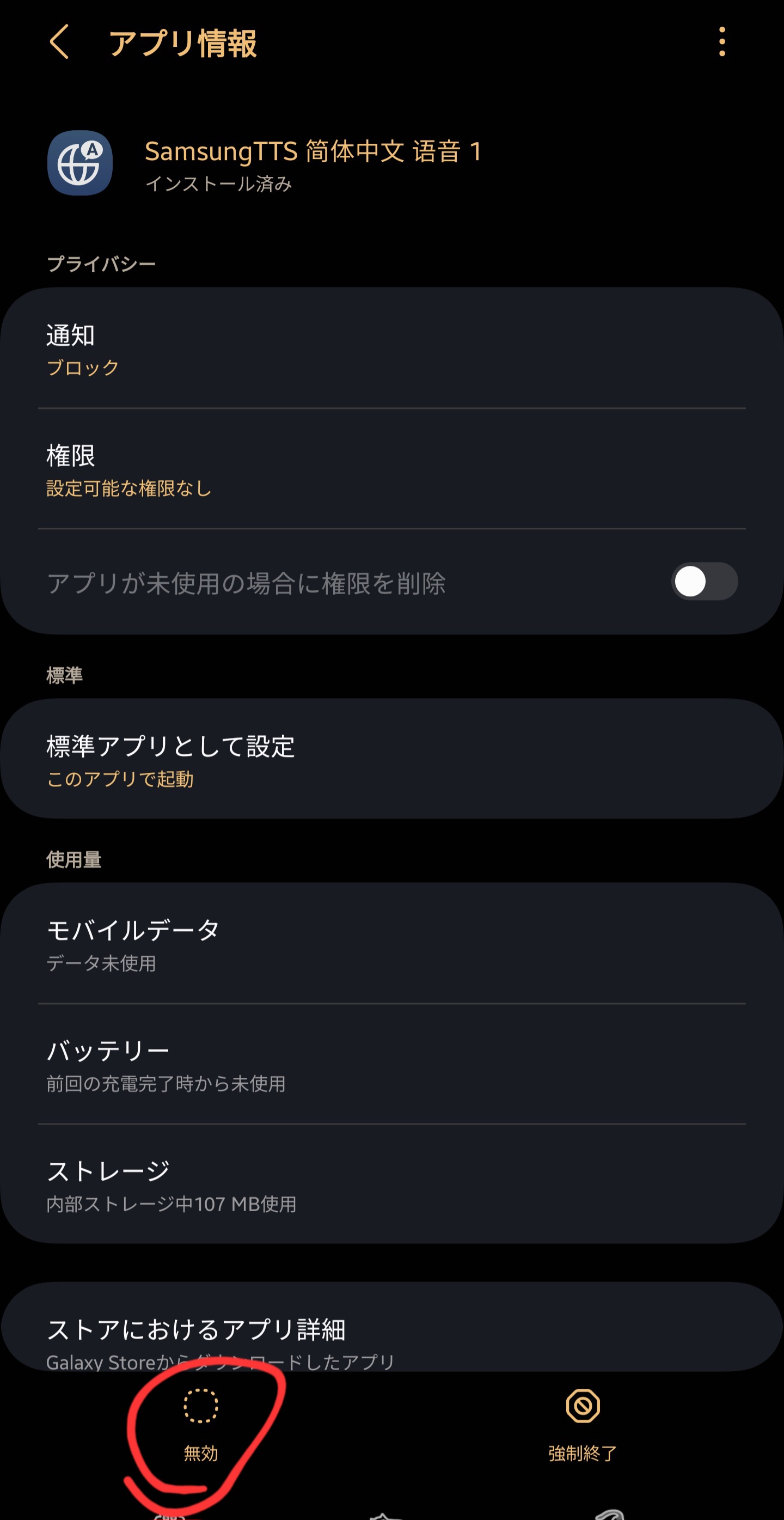Open 権限 permissions row
784x1520 pixels.
click(391, 469)
